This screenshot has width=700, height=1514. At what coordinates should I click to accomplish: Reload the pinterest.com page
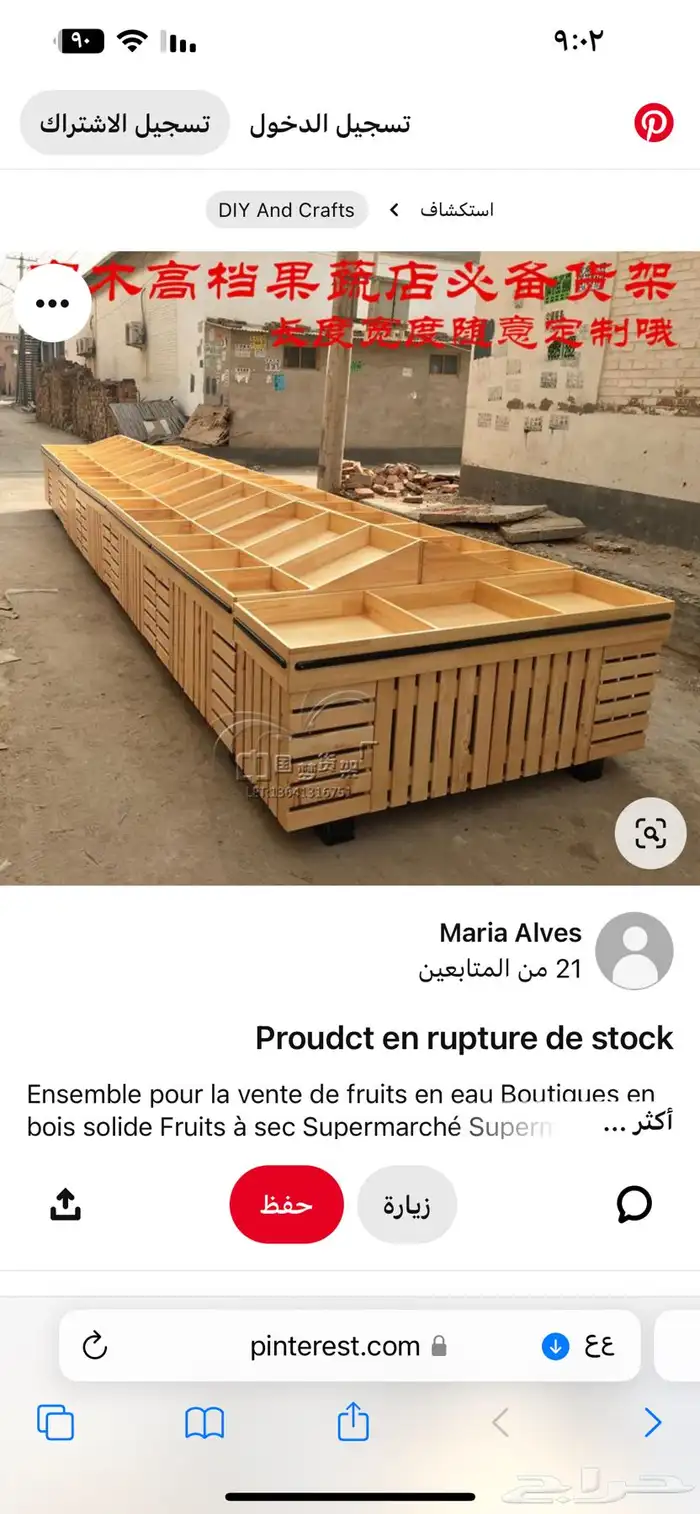pyautogui.click(x=95, y=1346)
